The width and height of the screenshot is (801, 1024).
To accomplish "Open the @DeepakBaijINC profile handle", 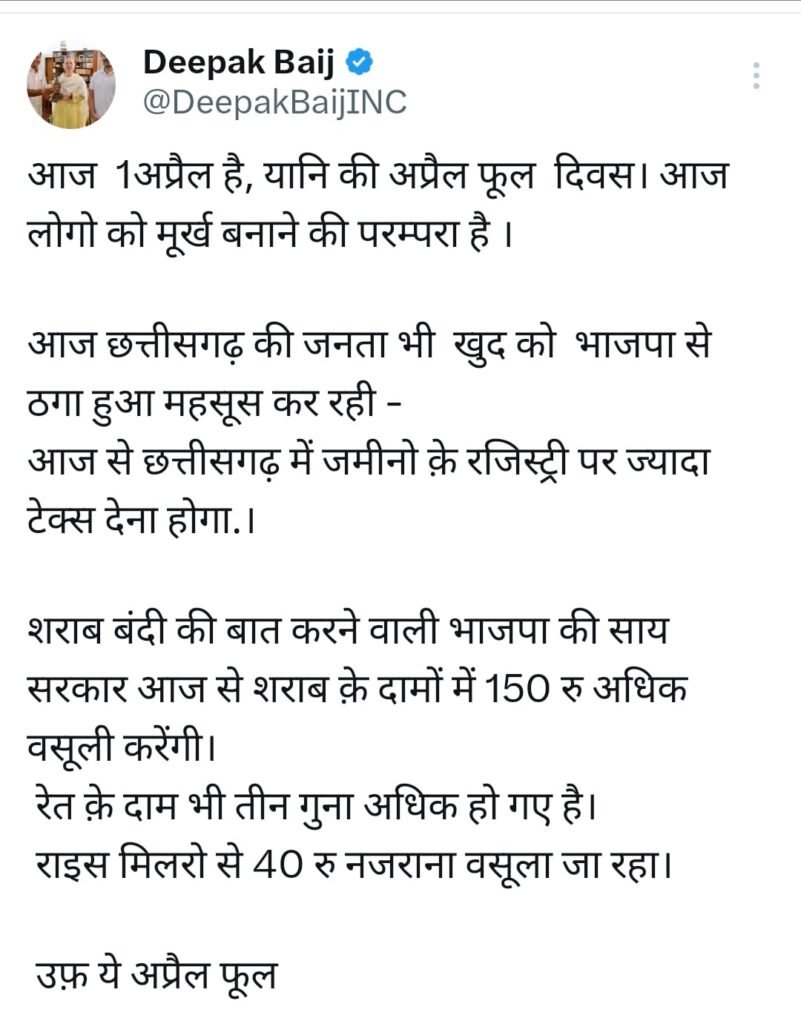I will tap(275, 103).
